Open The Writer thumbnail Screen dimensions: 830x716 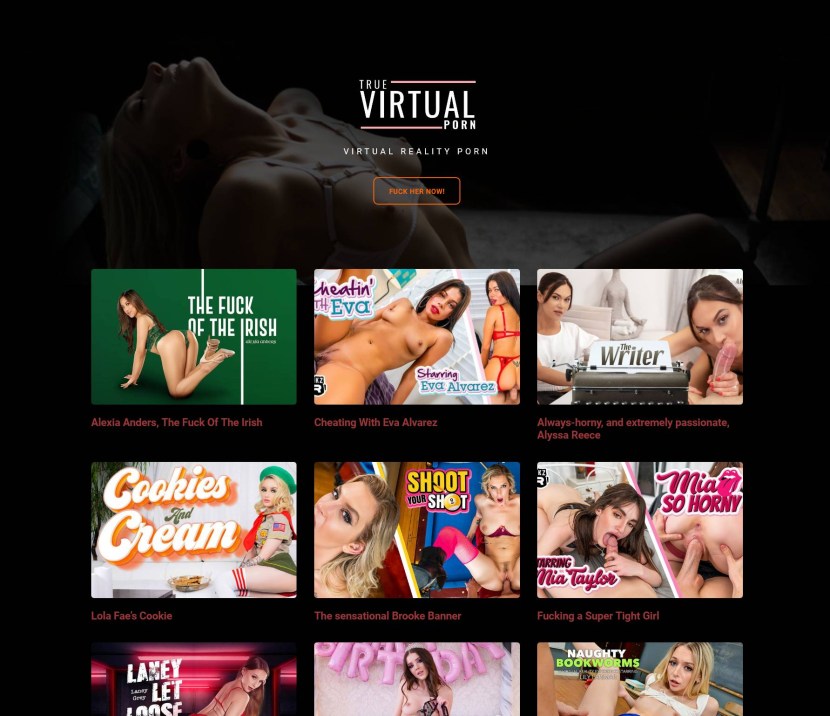639,336
